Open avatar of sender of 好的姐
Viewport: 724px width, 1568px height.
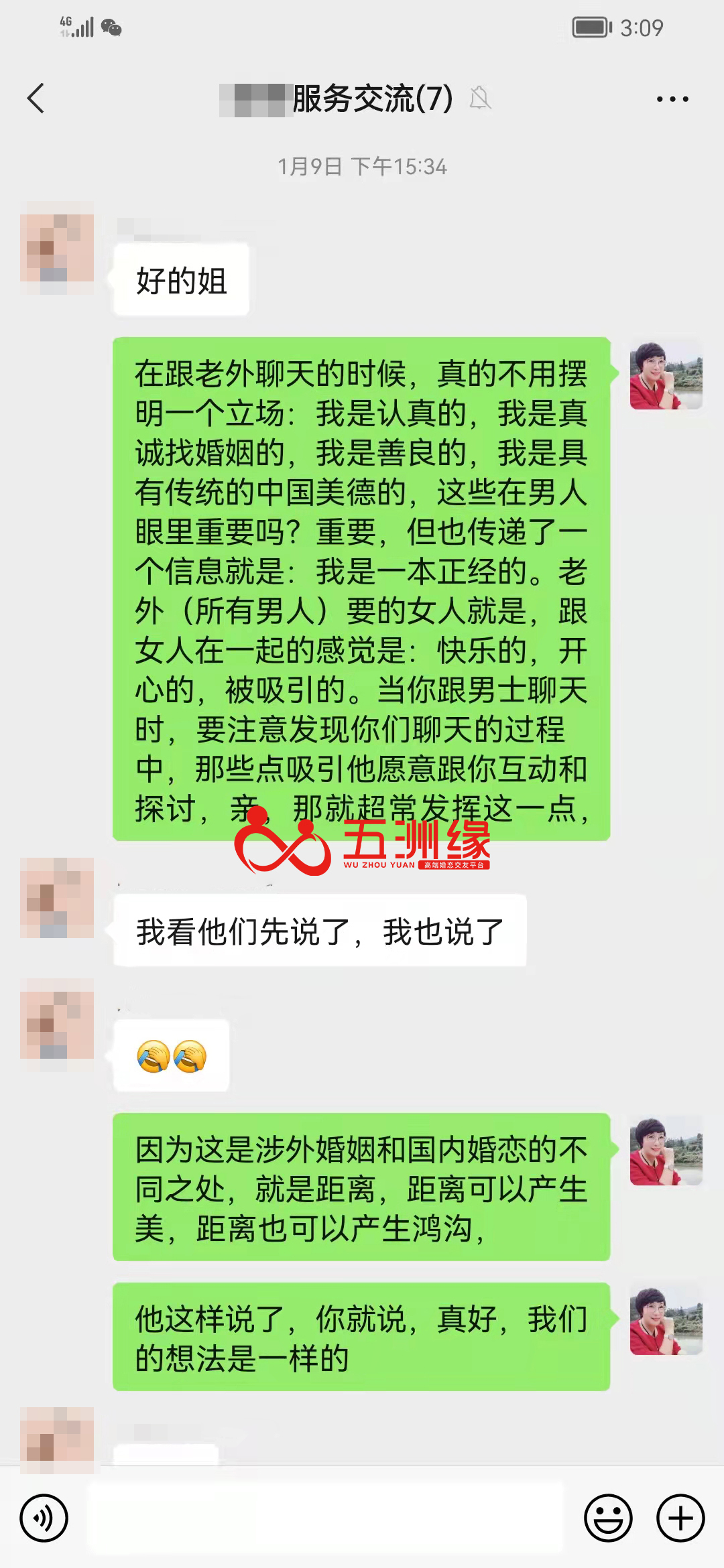(x=57, y=248)
